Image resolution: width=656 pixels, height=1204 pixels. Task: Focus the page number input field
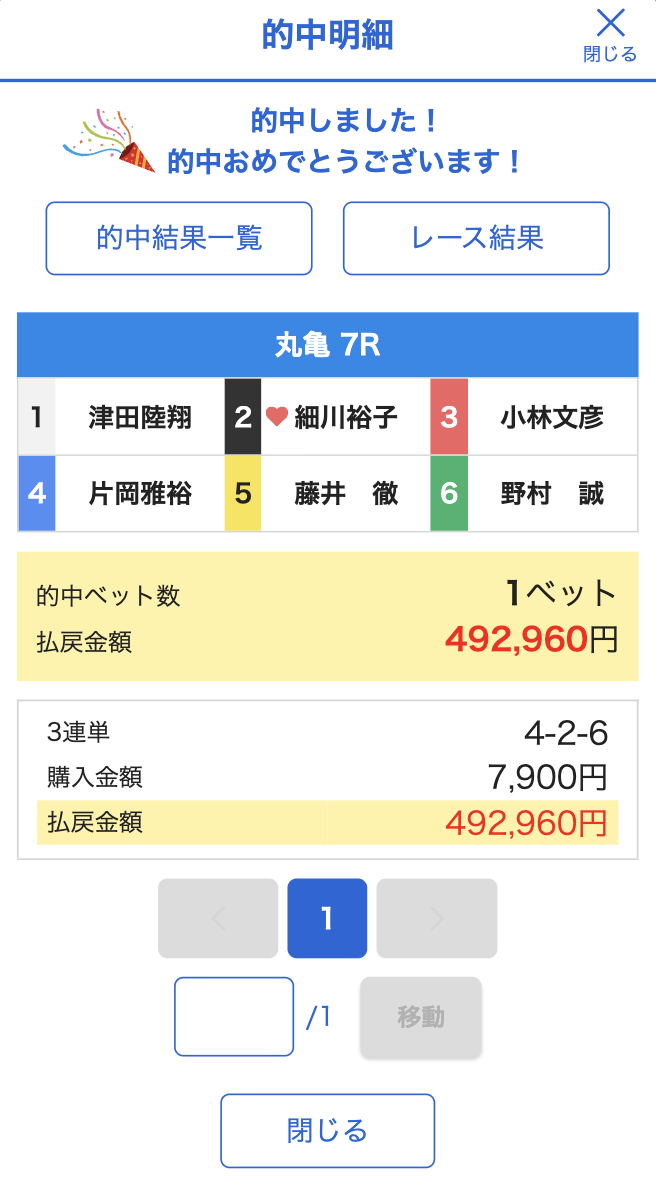click(x=234, y=1016)
